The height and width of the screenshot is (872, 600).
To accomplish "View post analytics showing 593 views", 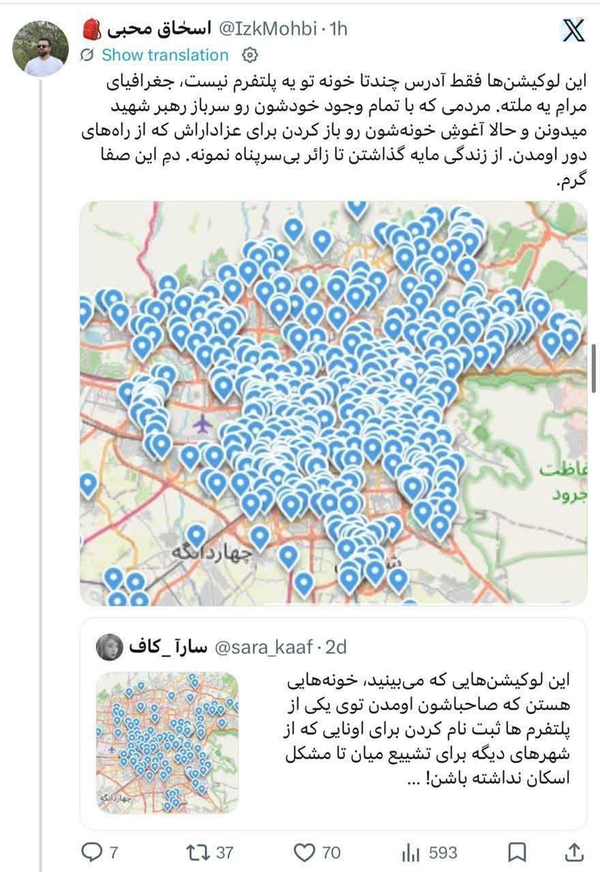I will 429,852.
